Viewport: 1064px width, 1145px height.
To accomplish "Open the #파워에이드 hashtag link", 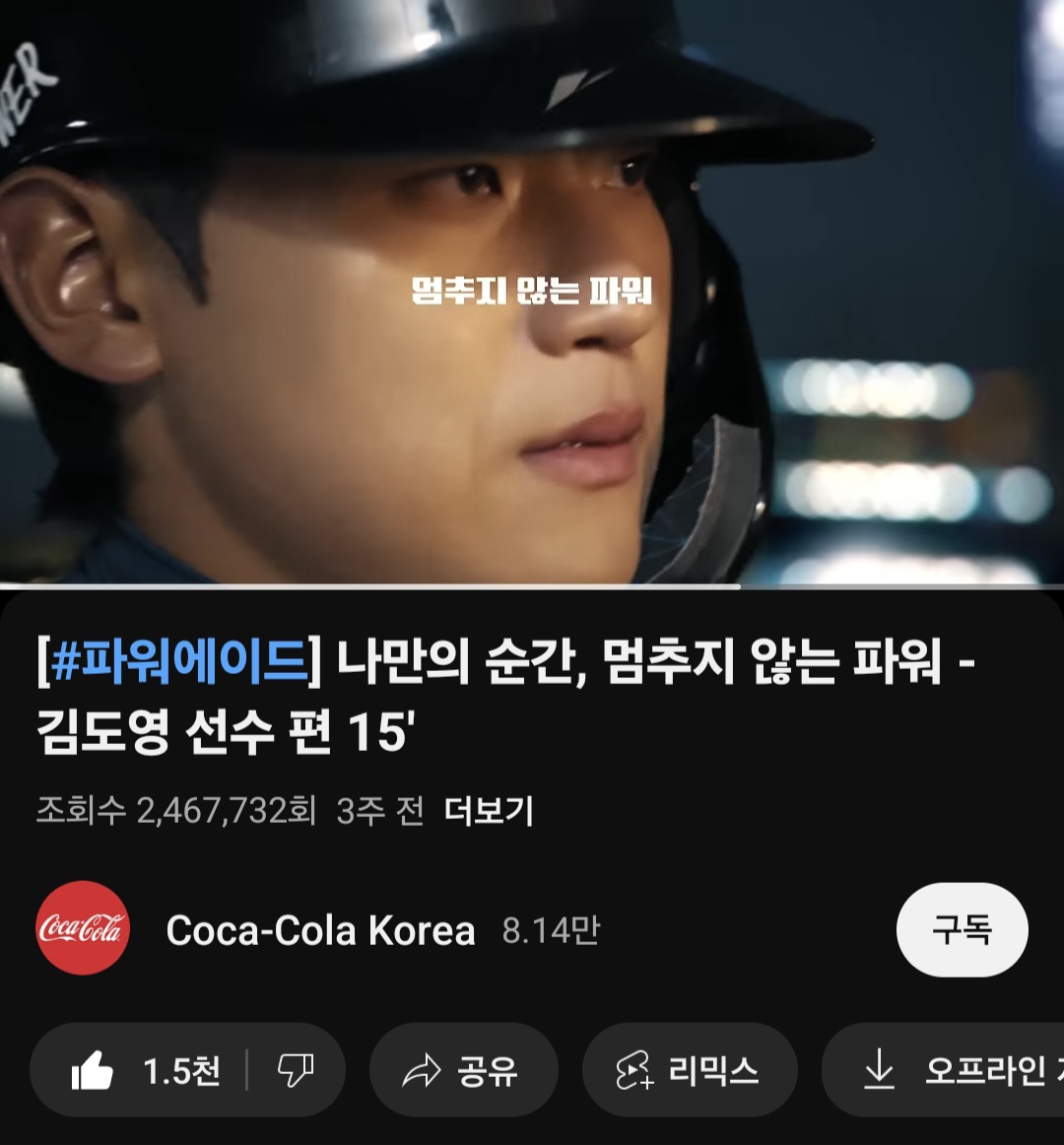I will click(179, 661).
